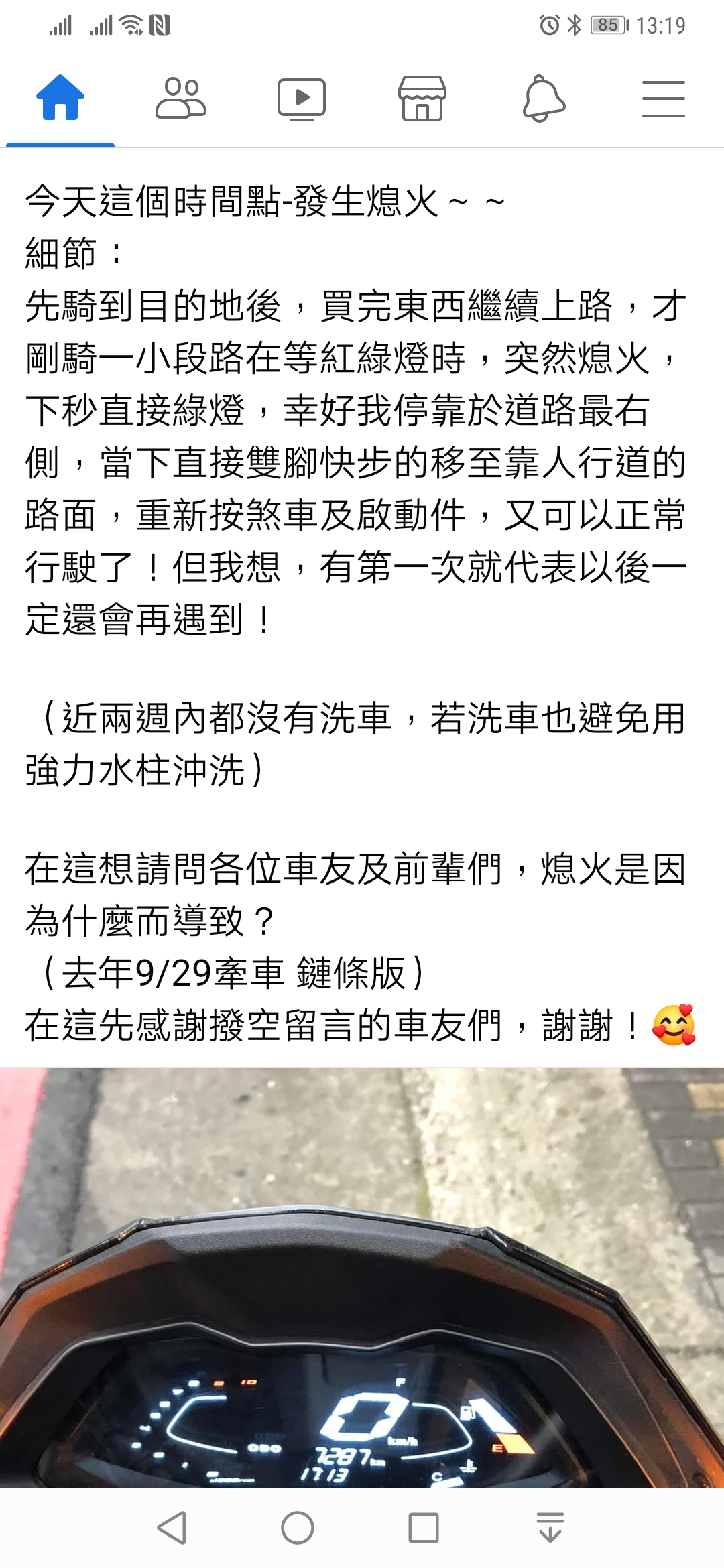
Task: Tap the system home button
Action: click(x=298, y=1528)
